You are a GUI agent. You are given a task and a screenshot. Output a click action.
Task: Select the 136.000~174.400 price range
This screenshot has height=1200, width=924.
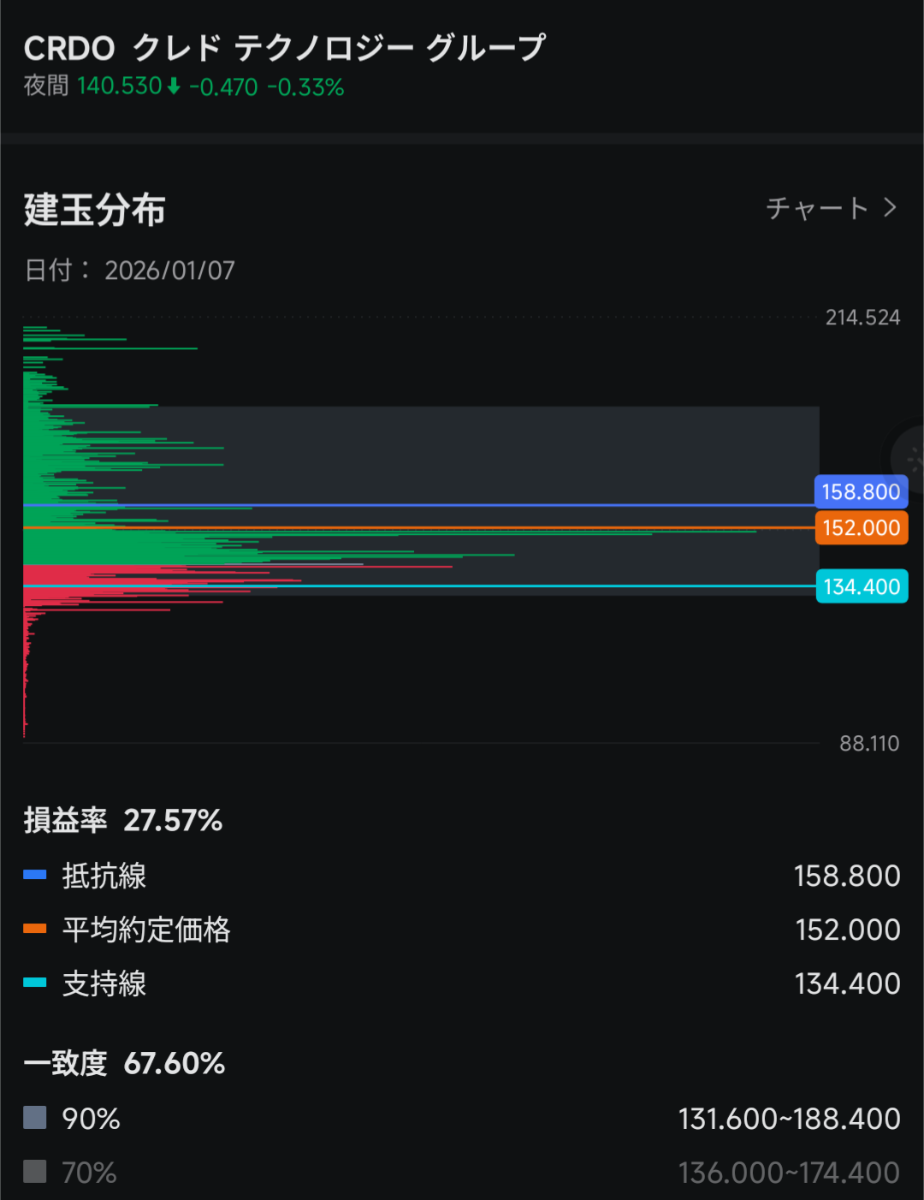789,1172
